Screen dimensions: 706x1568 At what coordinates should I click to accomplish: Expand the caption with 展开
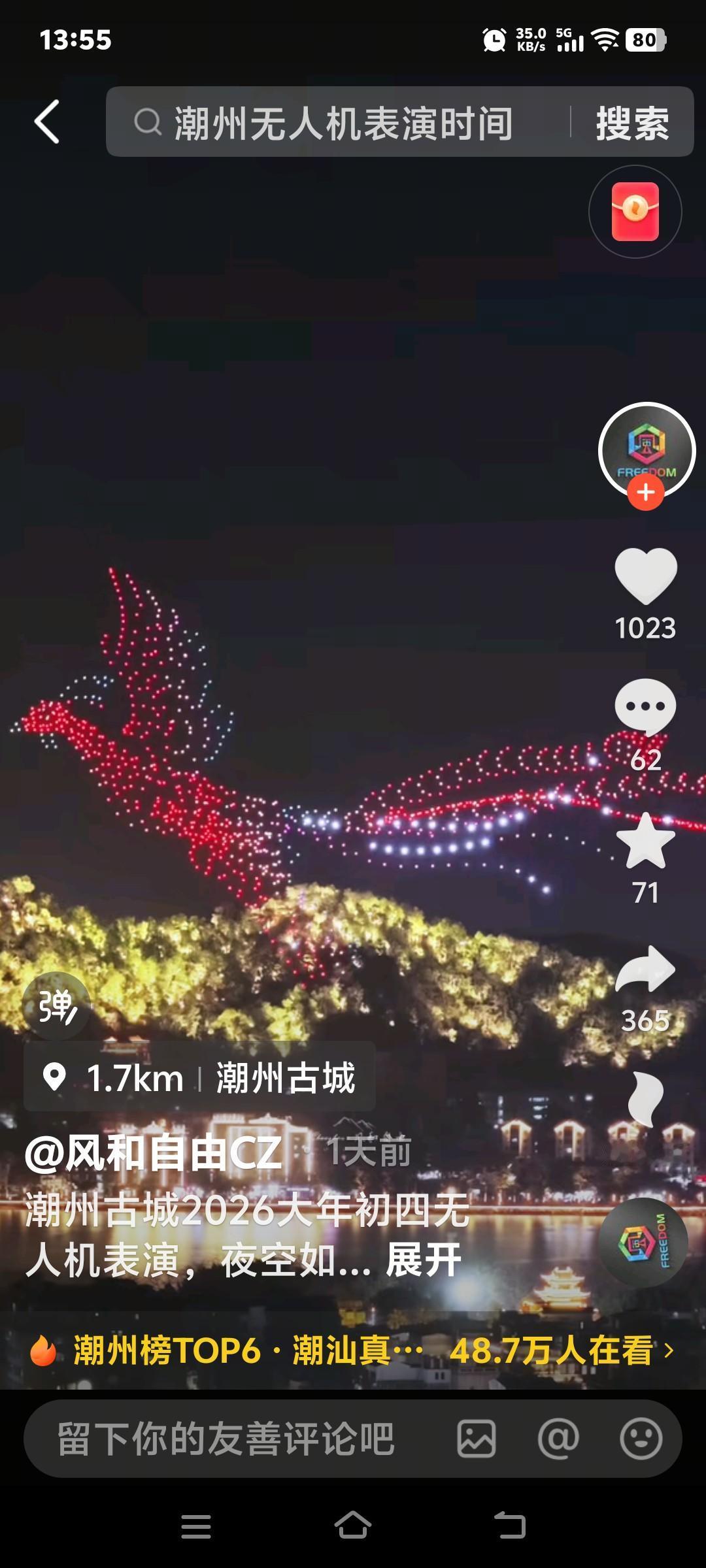[424, 1258]
